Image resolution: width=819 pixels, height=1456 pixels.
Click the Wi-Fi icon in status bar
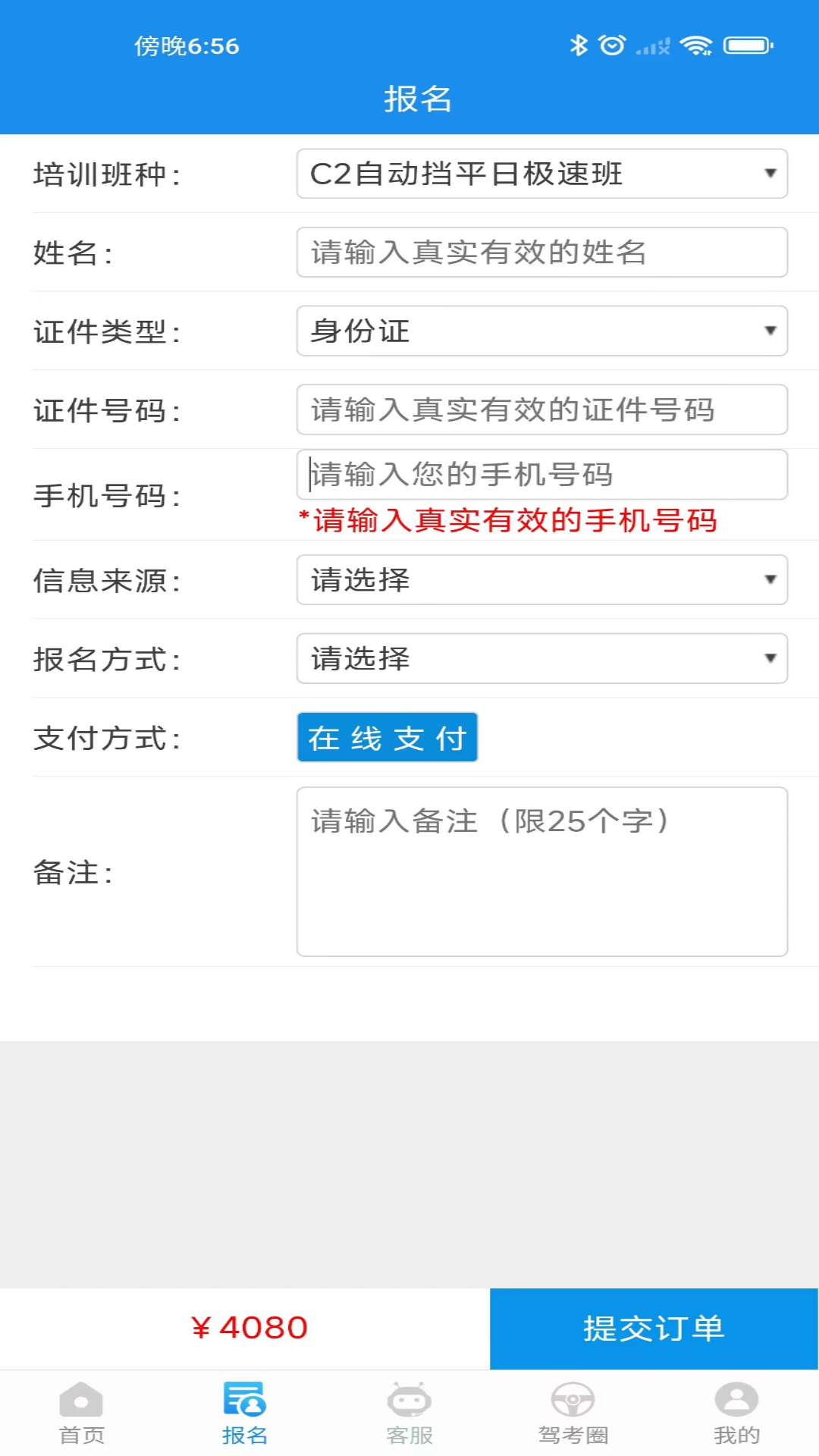click(x=697, y=44)
